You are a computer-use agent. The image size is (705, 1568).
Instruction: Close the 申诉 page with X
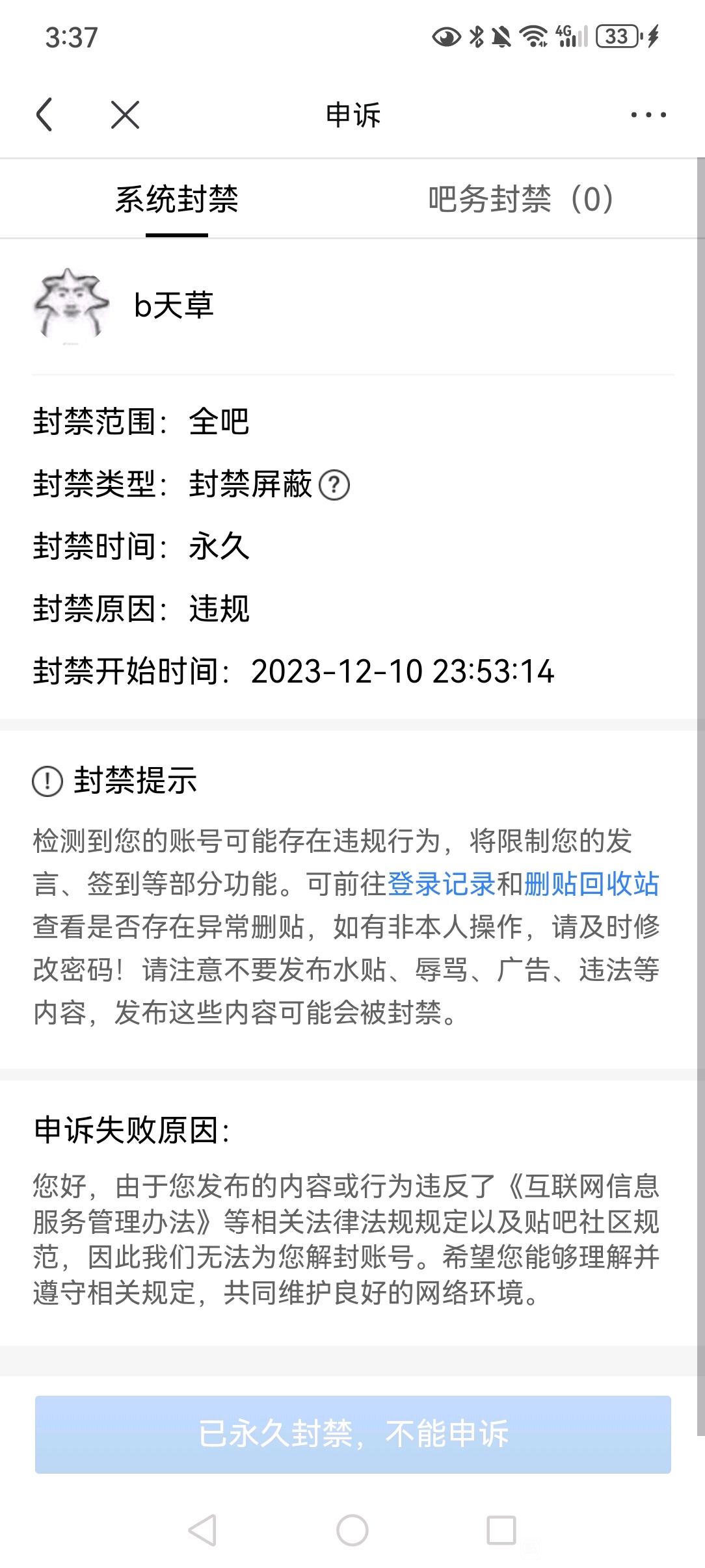[125, 115]
